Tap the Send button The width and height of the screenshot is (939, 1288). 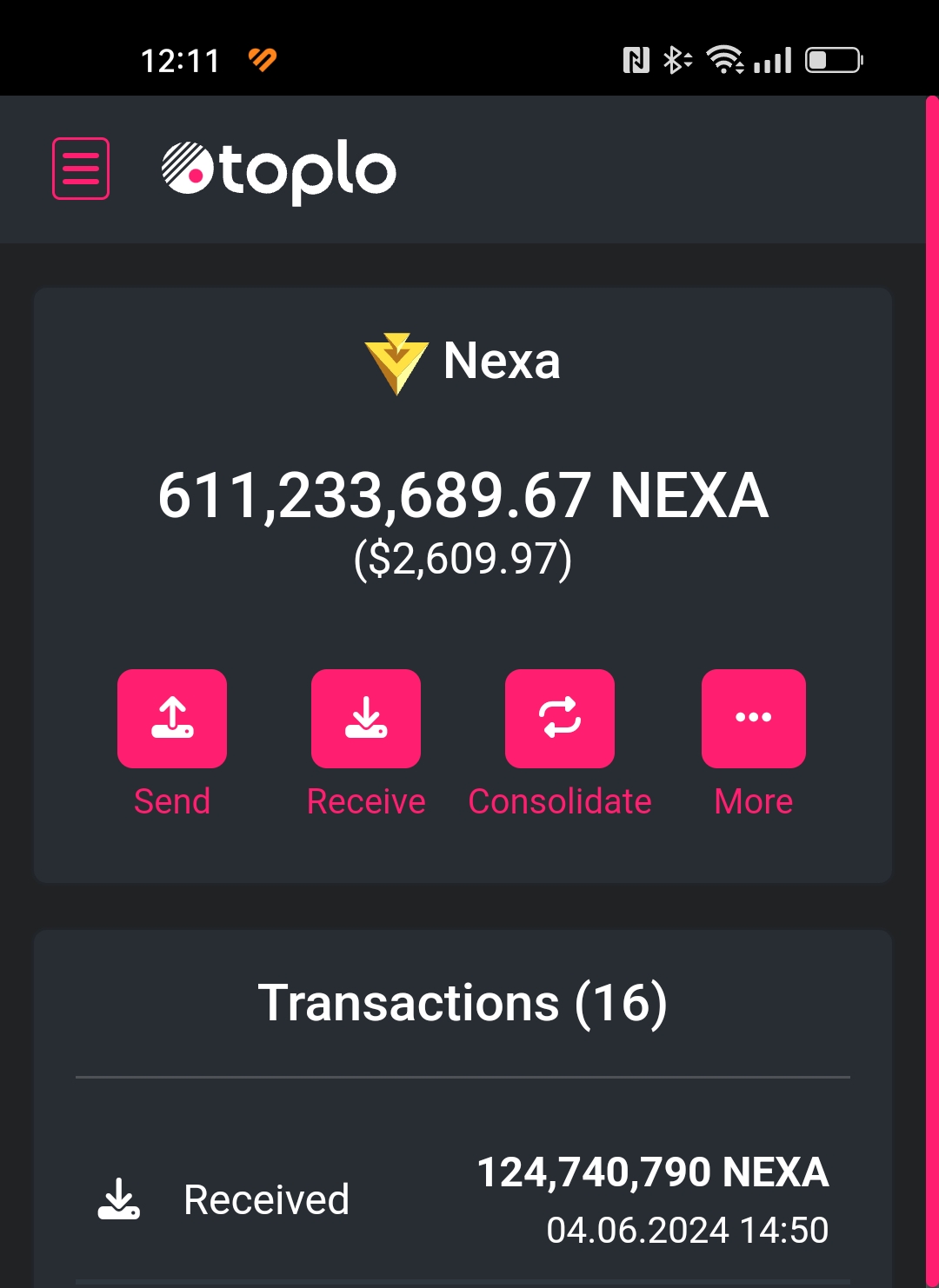tap(172, 719)
